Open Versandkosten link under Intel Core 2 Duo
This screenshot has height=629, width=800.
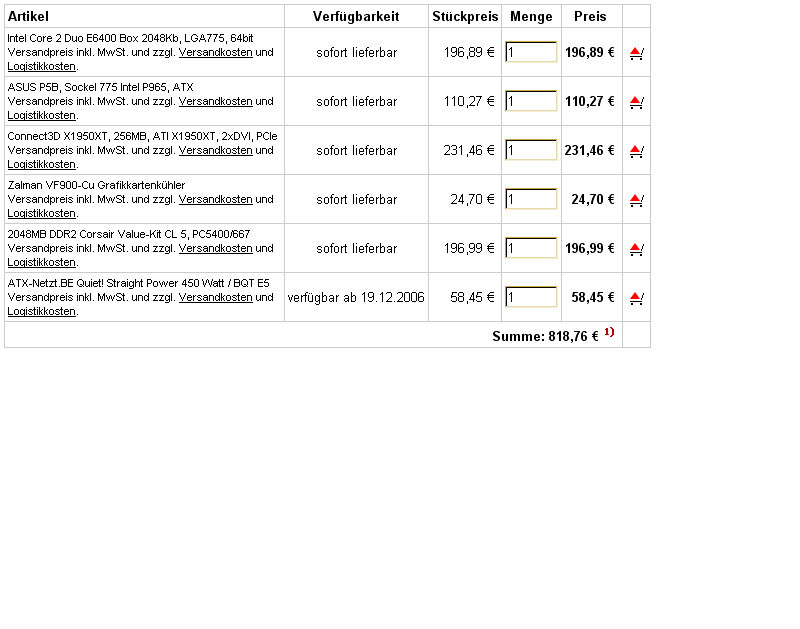[x=215, y=52]
